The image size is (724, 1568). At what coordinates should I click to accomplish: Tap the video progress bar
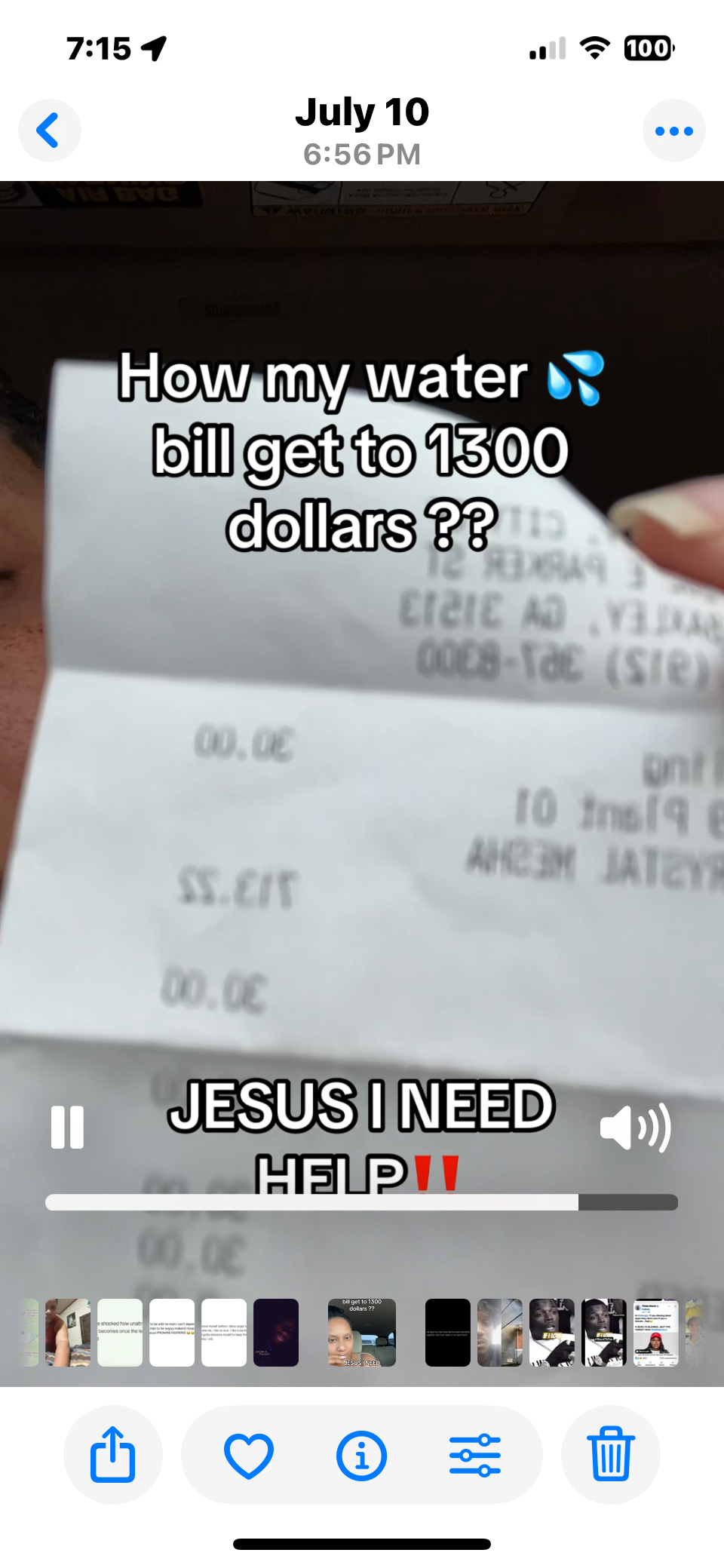[x=361, y=1202]
